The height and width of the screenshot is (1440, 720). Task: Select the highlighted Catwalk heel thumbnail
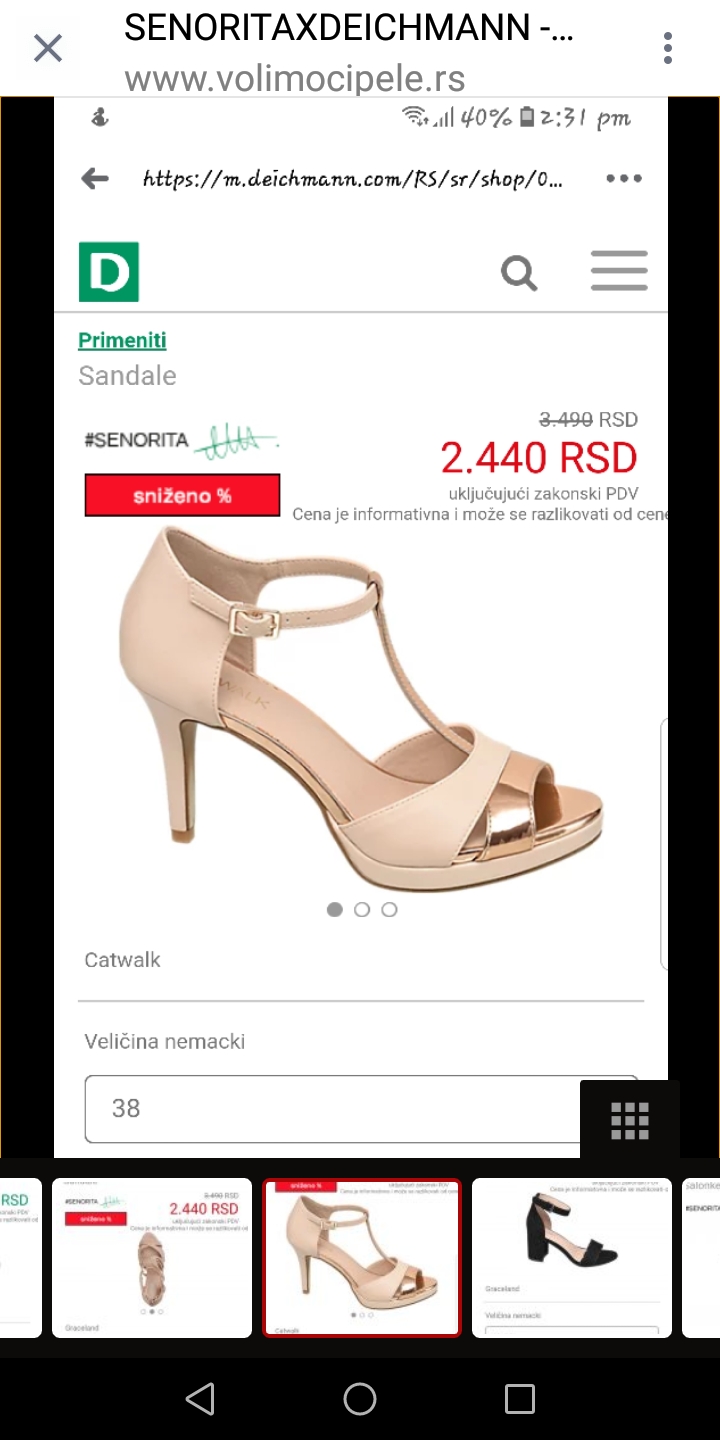point(362,1258)
